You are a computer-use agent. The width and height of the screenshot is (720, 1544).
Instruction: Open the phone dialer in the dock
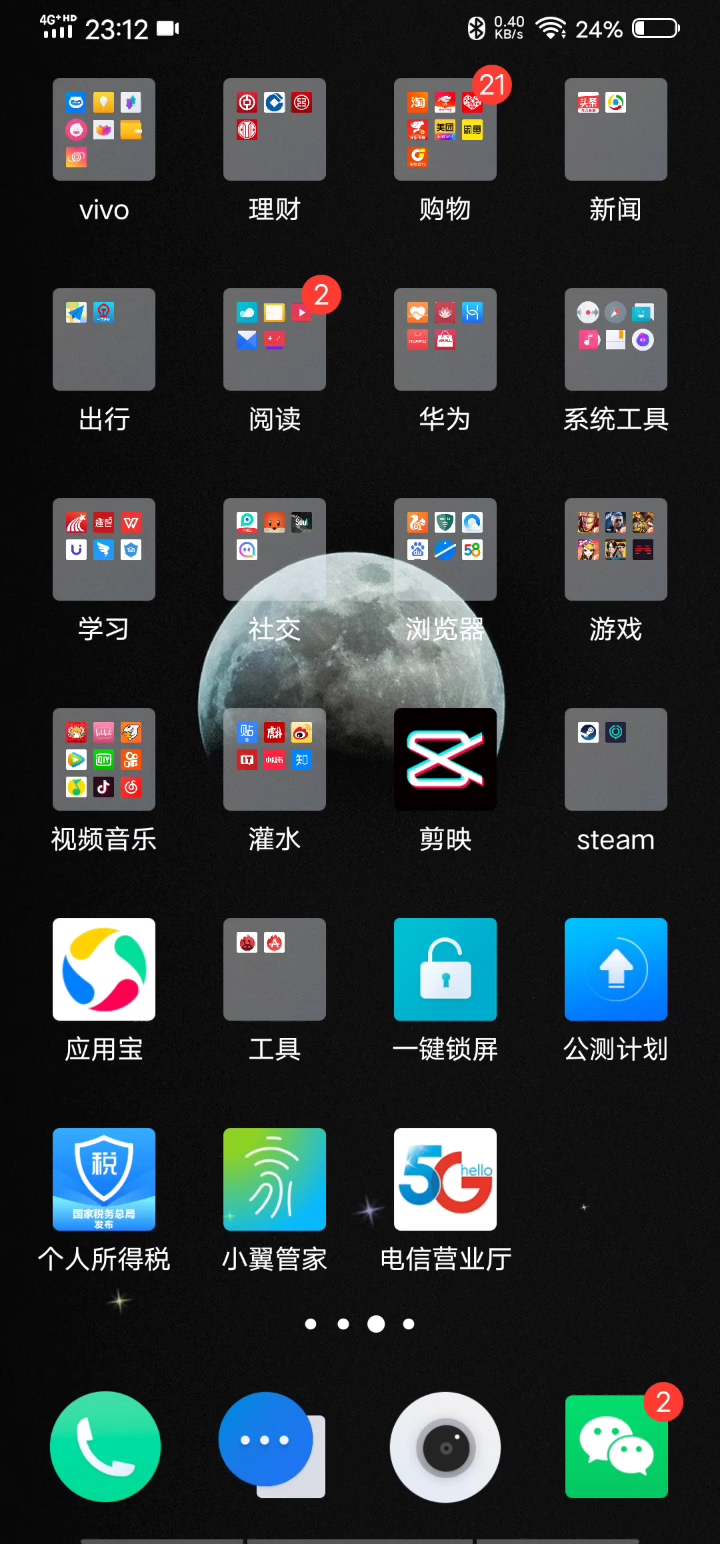point(105,1446)
